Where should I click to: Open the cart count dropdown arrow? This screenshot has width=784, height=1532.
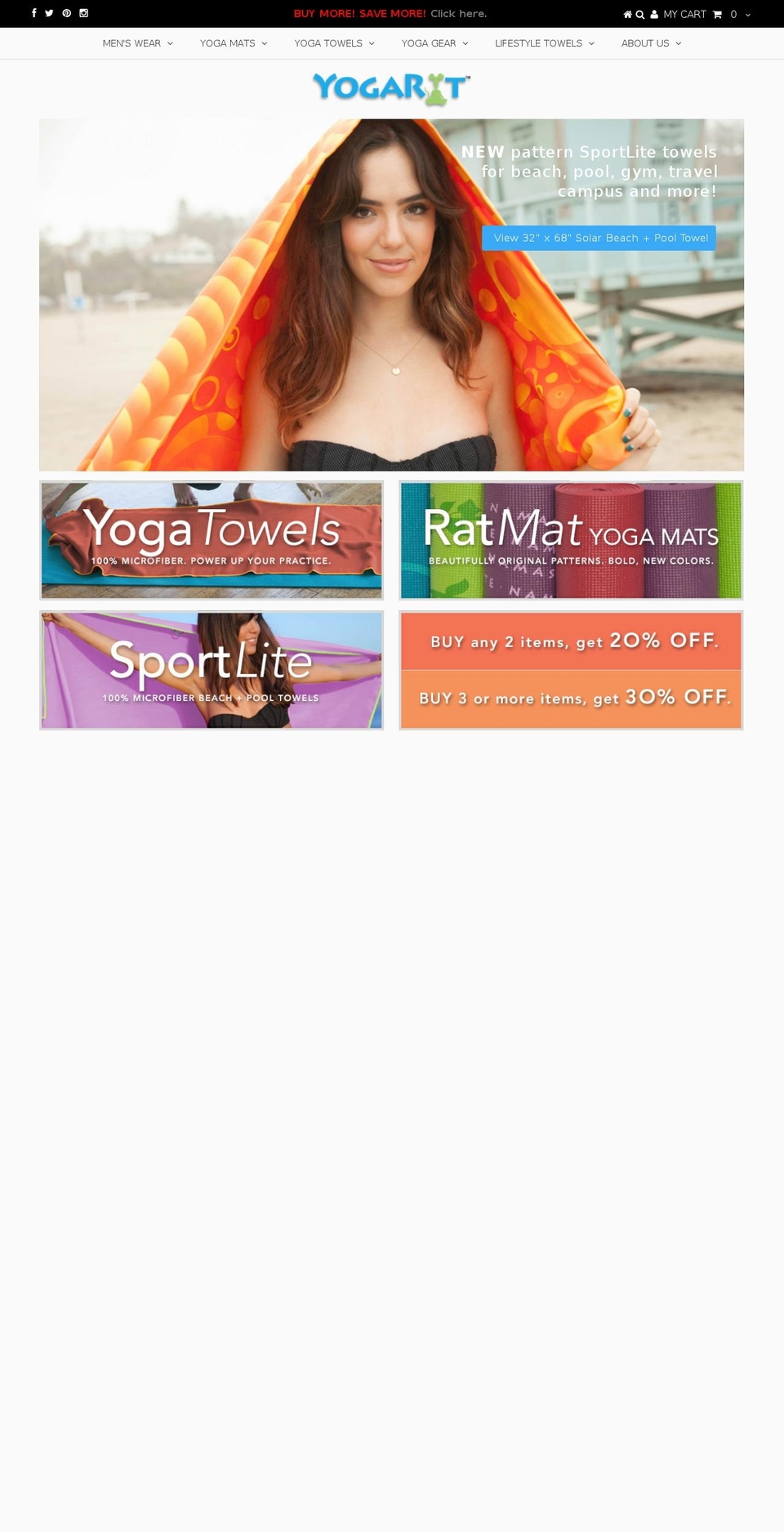tap(747, 15)
